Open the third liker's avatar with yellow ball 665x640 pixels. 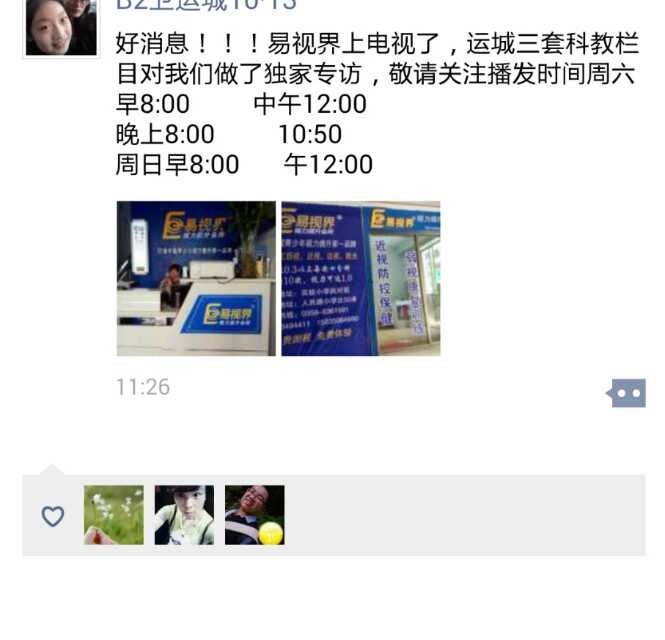[x=254, y=515]
